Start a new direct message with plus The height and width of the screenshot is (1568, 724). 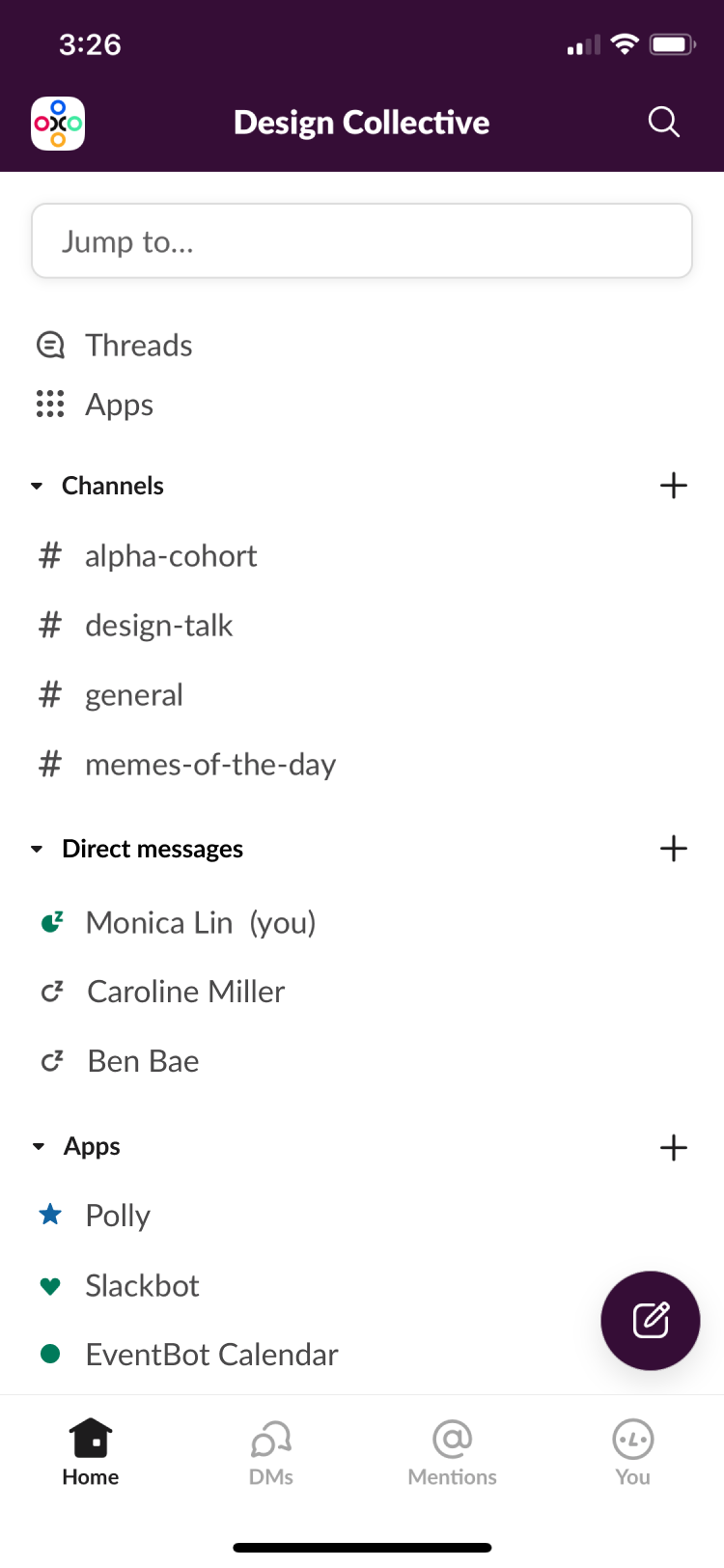pos(674,849)
